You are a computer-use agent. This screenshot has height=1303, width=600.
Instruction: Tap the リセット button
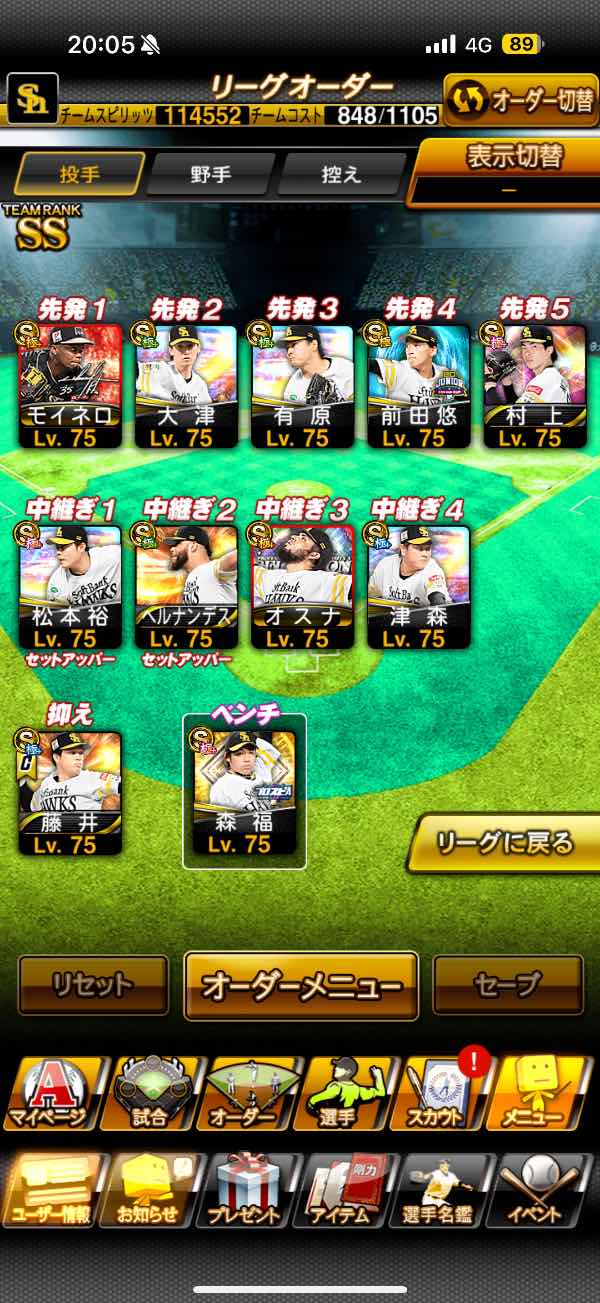pyautogui.click(x=93, y=985)
